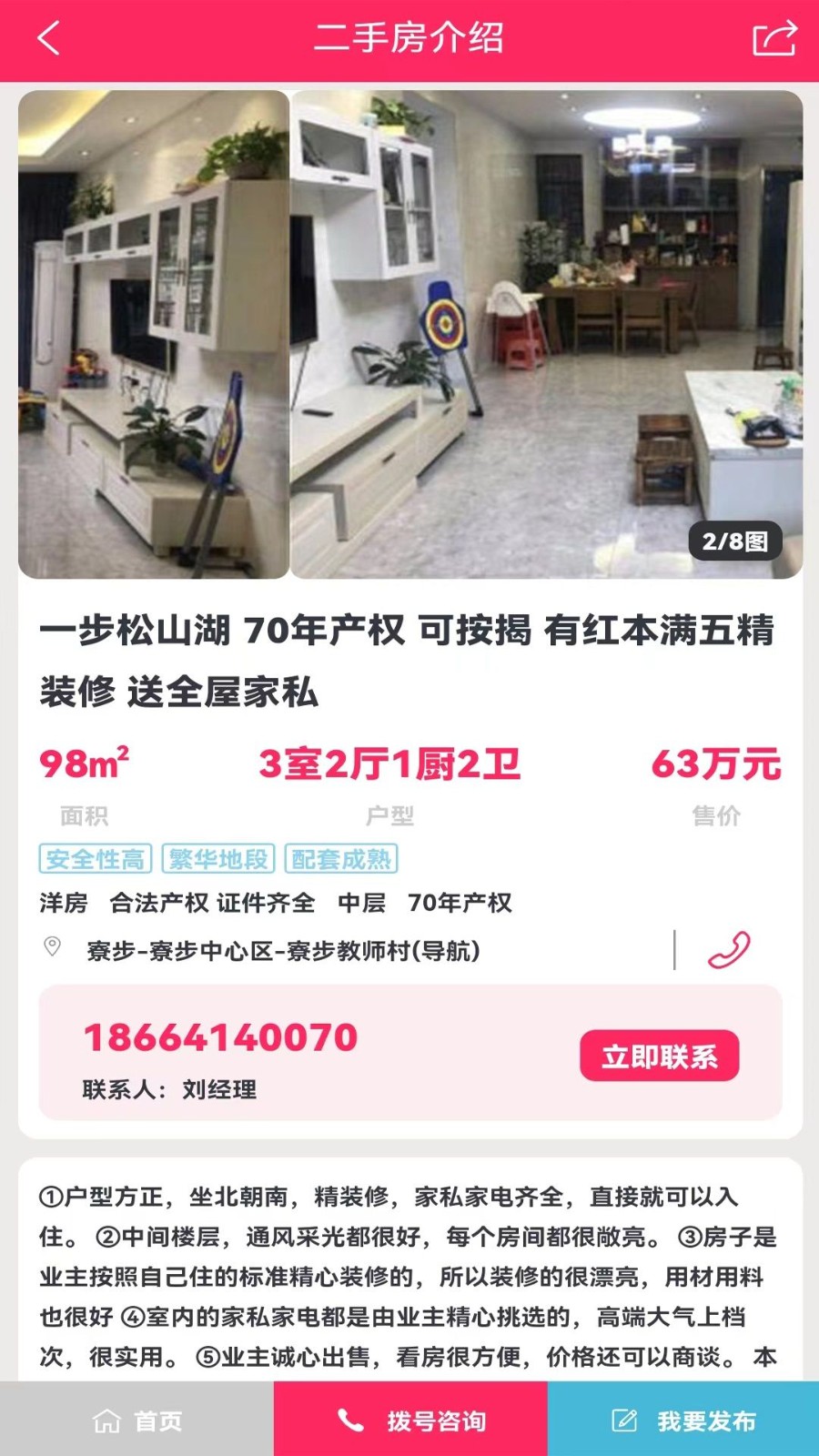Image resolution: width=819 pixels, height=1456 pixels.
Task: Open navigation to 寮步教师村
Action: coord(283,951)
